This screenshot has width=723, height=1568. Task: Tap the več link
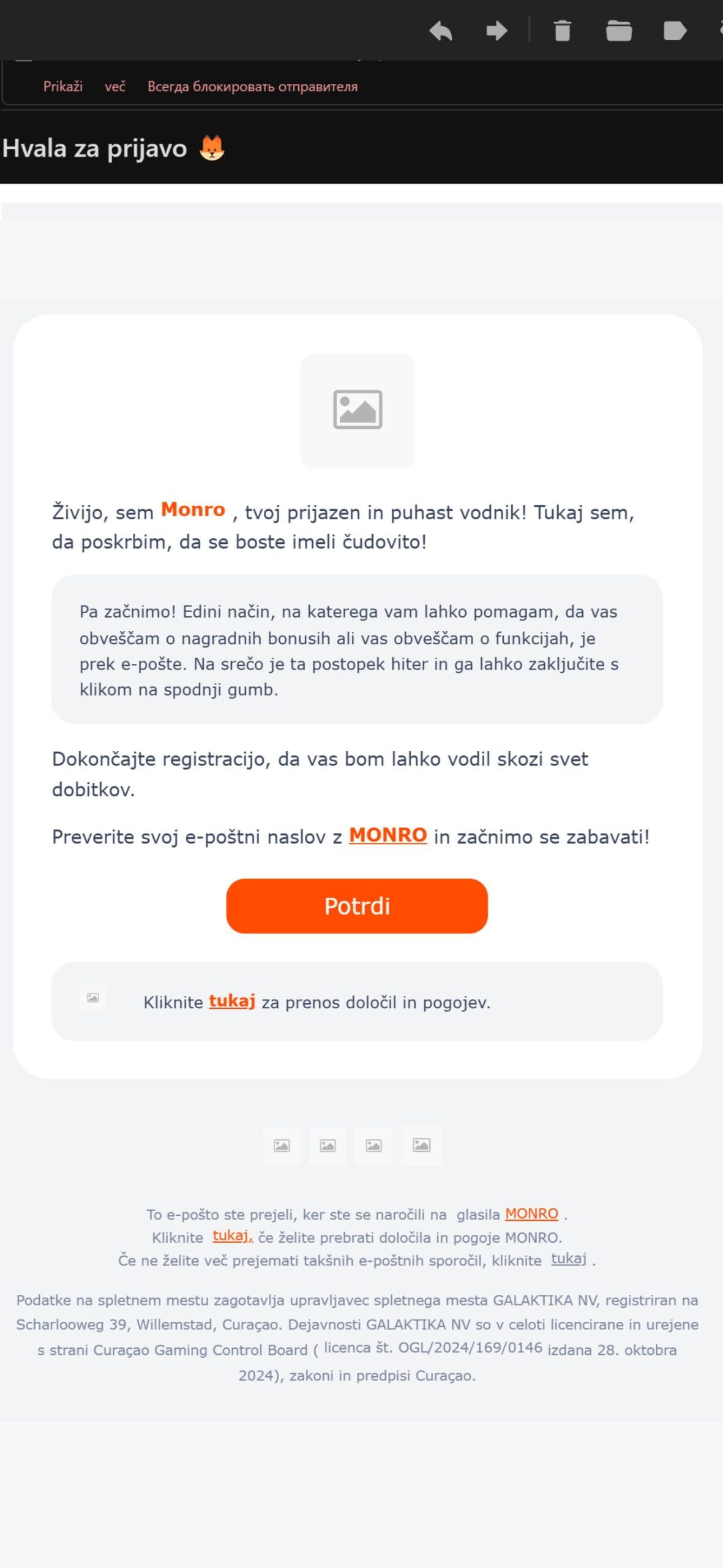[x=115, y=86]
